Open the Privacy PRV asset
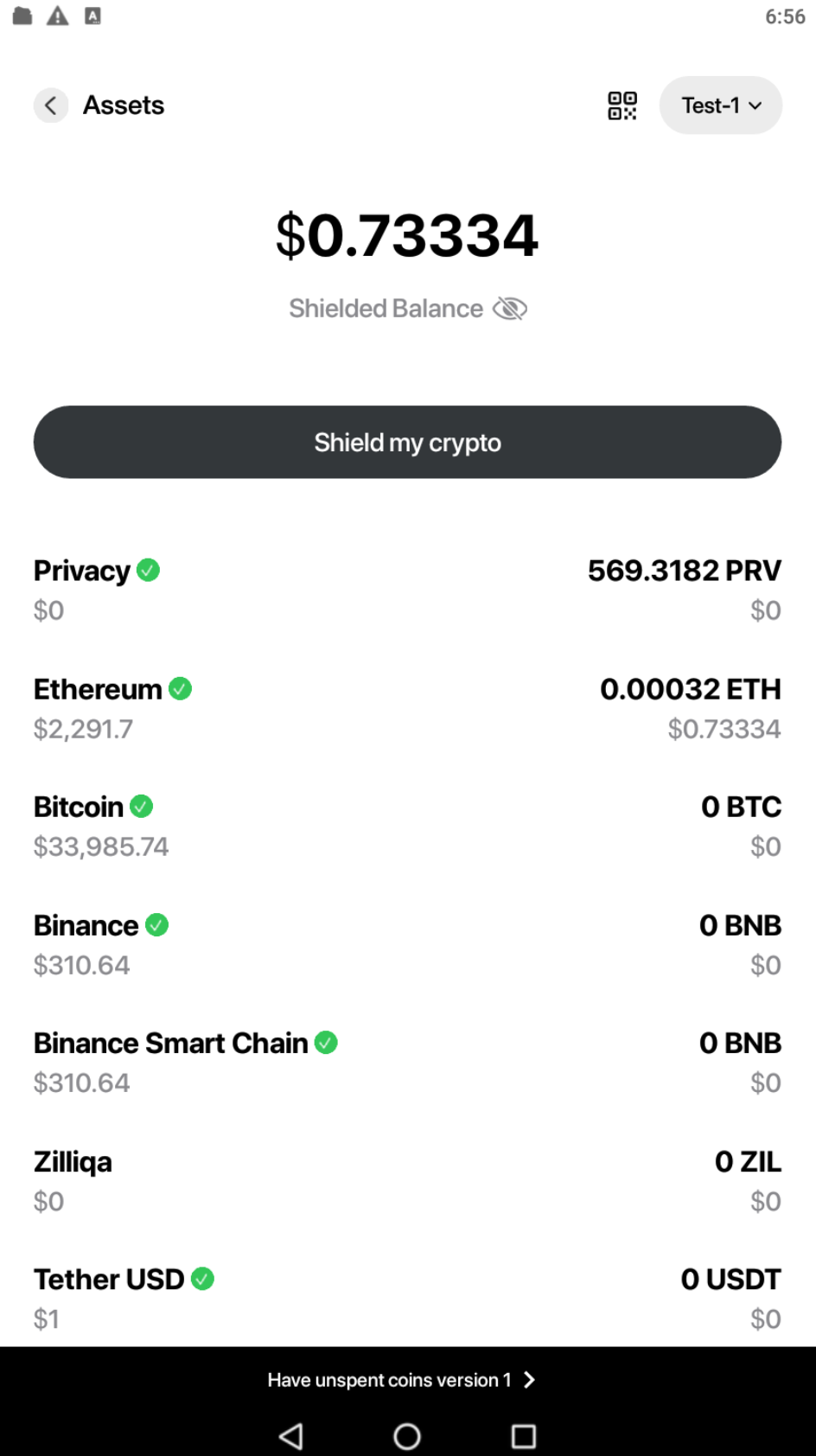Screen dimensions: 816x1456 [x=408, y=590]
